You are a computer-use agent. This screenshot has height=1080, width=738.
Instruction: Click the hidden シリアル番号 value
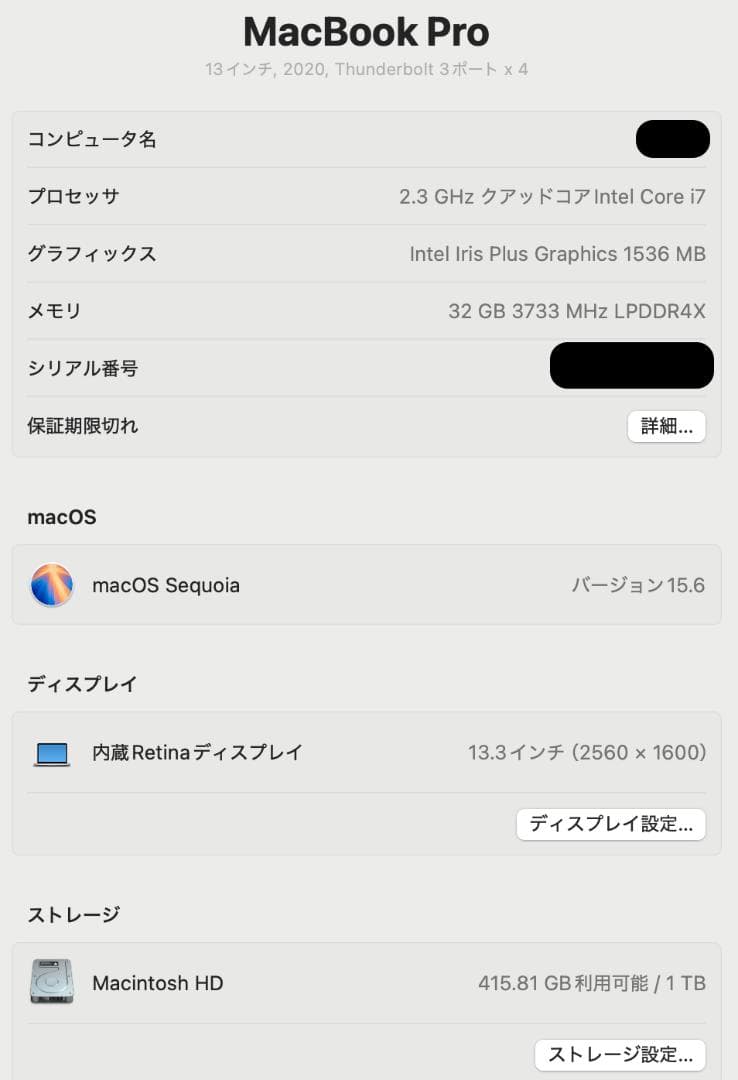click(x=632, y=365)
